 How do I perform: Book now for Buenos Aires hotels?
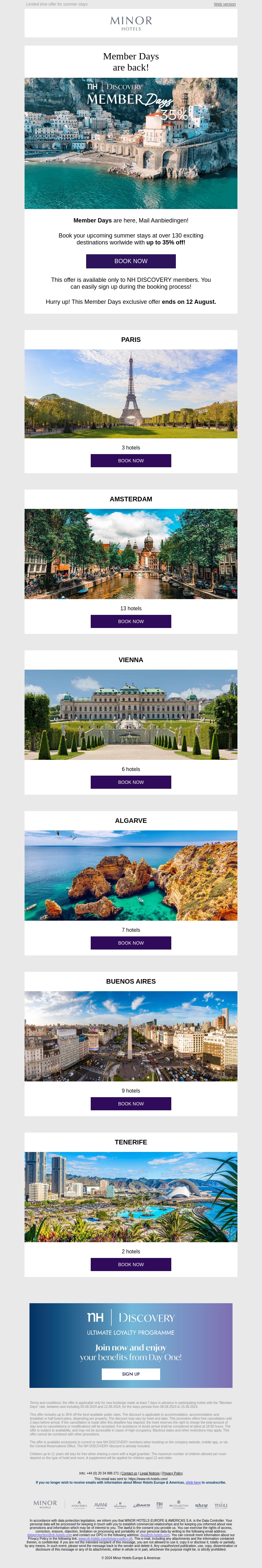point(131,1103)
